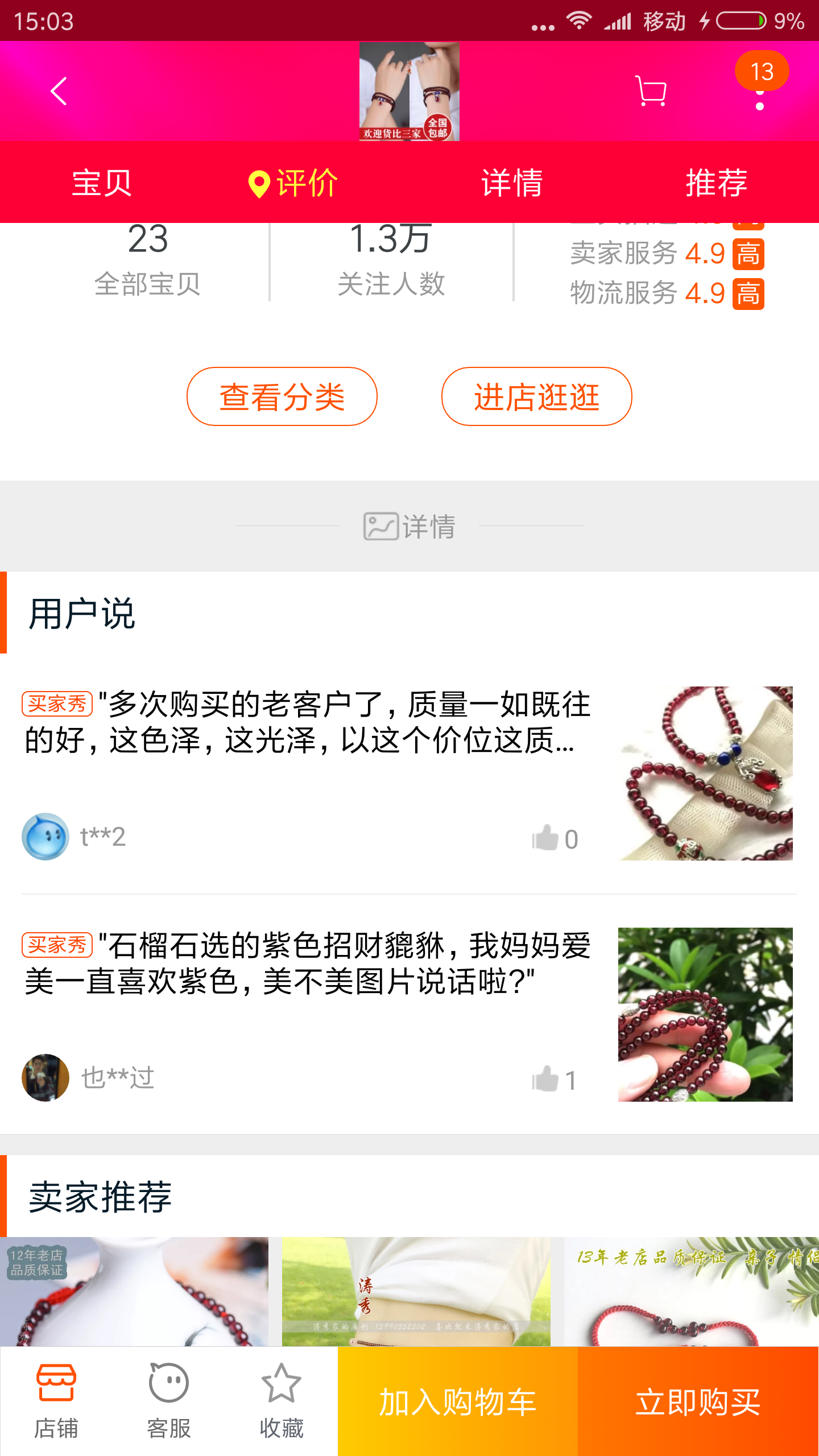Open the 13年老店品质保证 recommended product
The height and width of the screenshot is (1456, 819).
692,1291
